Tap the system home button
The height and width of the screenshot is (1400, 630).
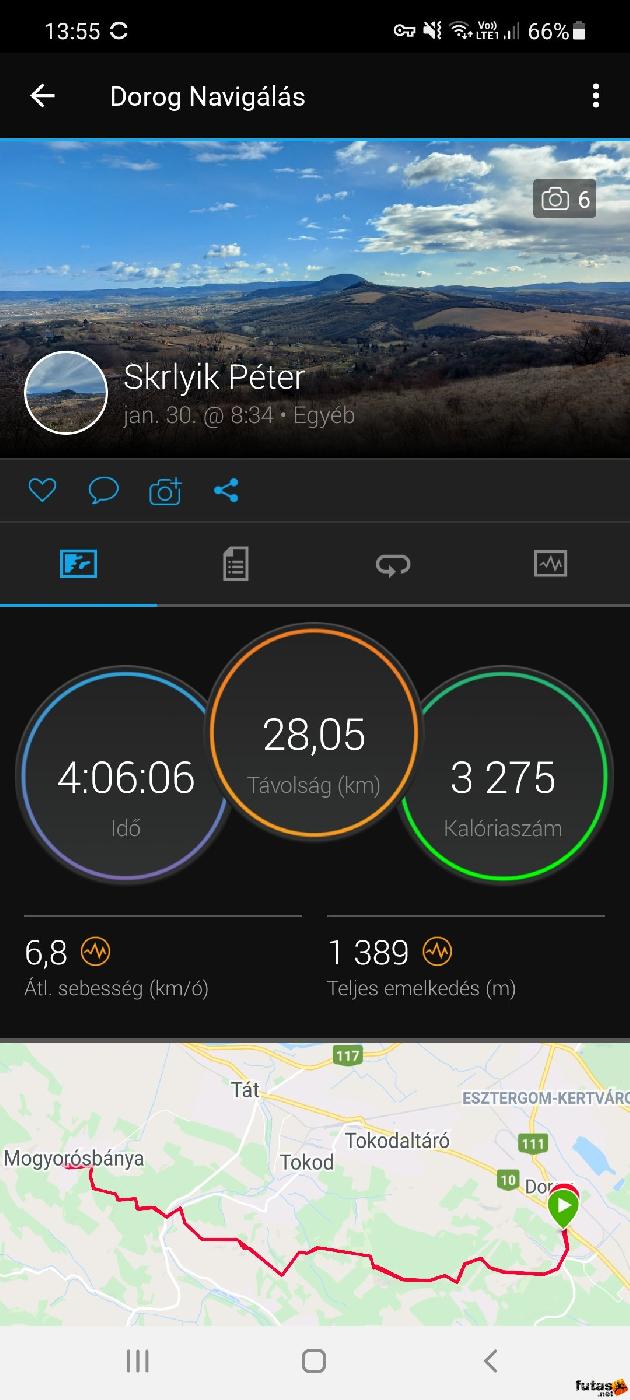tap(314, 1360)
